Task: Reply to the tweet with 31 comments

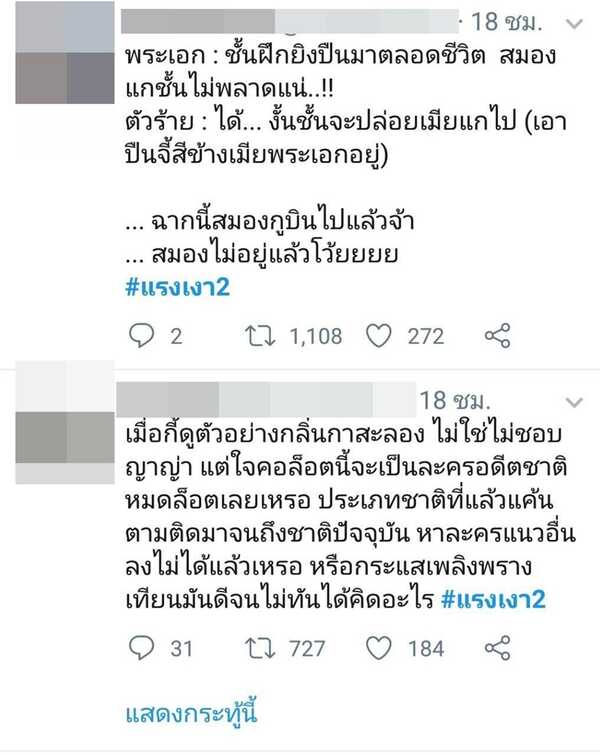Action: pyautogui.click(x=145, y=648)
